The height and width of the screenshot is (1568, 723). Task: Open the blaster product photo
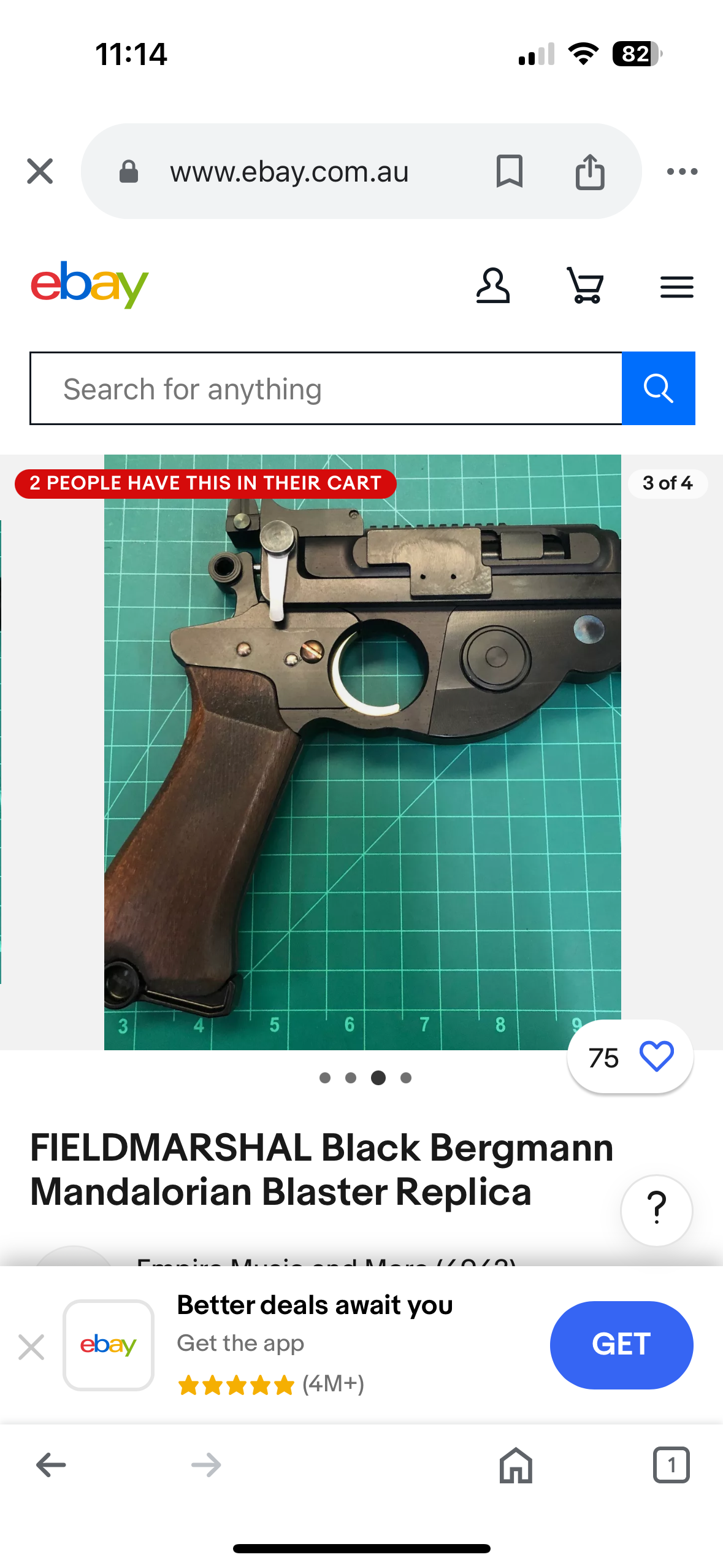point(362,752)
